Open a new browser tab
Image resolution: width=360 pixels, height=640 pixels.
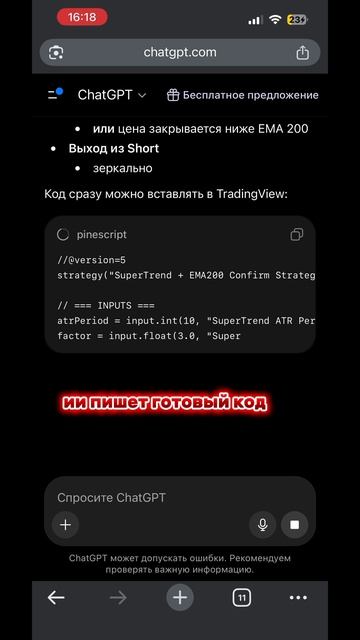[180, 598]
